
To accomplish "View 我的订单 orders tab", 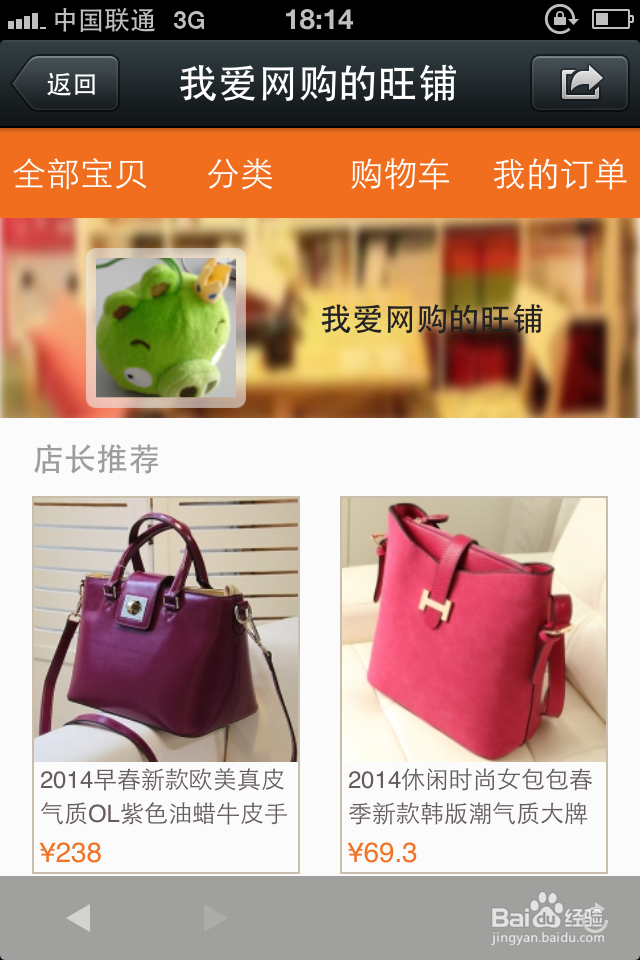I will 559,174.
